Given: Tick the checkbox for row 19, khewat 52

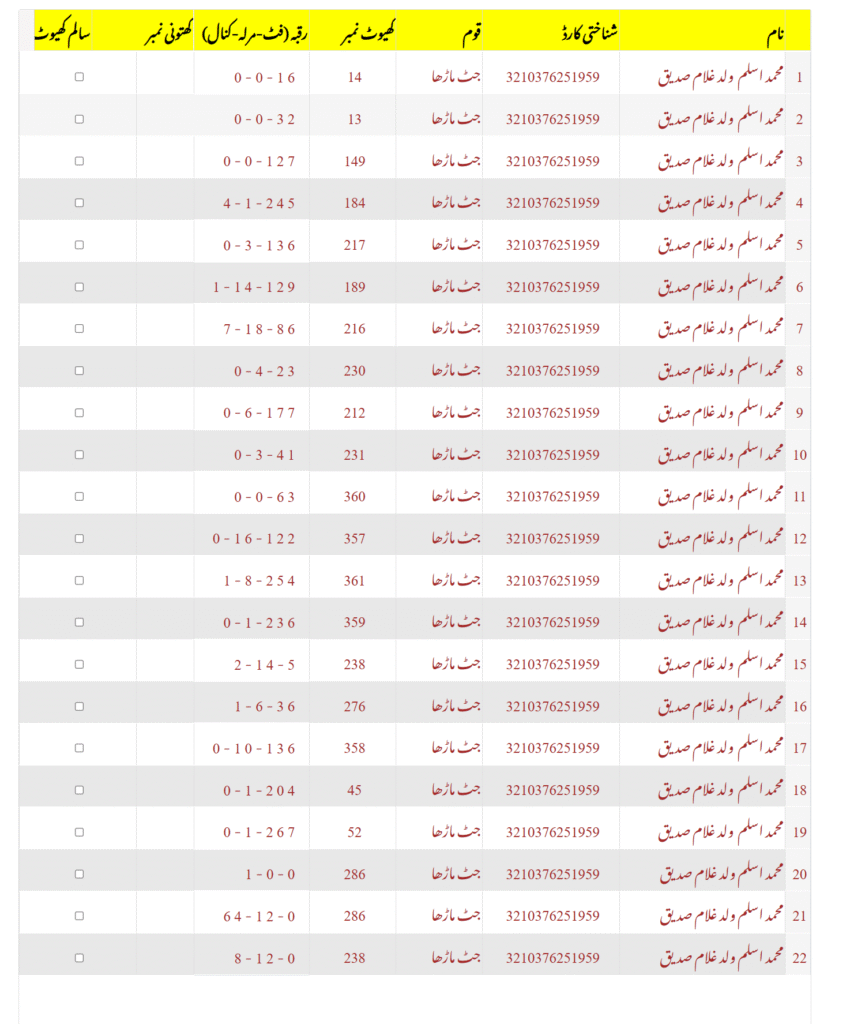Looking at the screenshot, I should (x=80, y=832).
